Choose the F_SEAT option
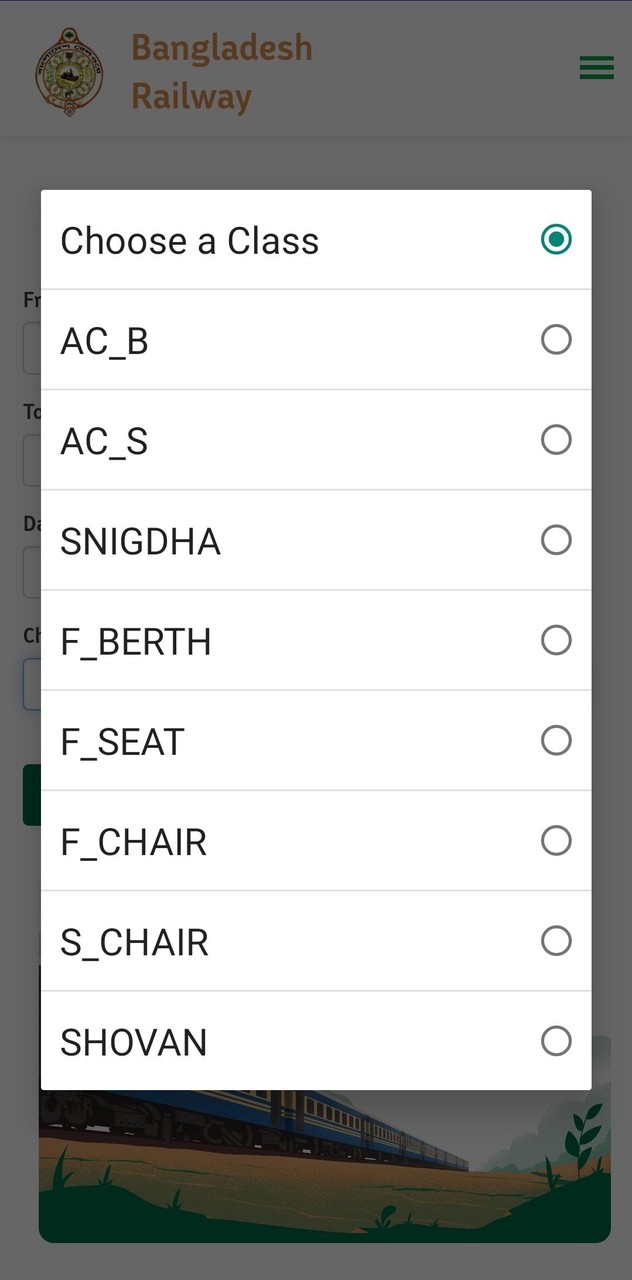Screen dimensions: 632x1280 coord(316,741)
